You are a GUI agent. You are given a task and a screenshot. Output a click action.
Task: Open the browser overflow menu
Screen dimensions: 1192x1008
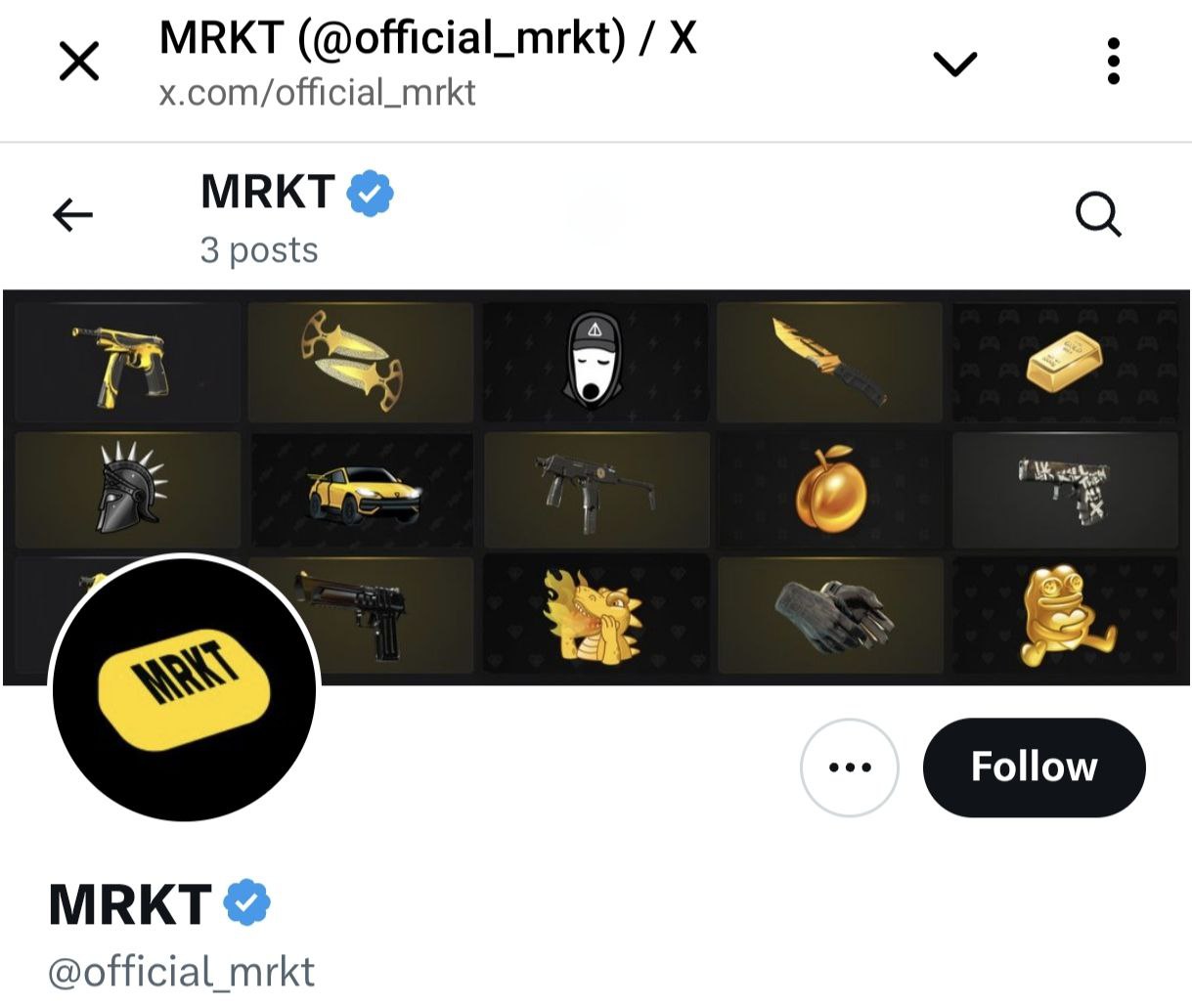pos(1113,63)
